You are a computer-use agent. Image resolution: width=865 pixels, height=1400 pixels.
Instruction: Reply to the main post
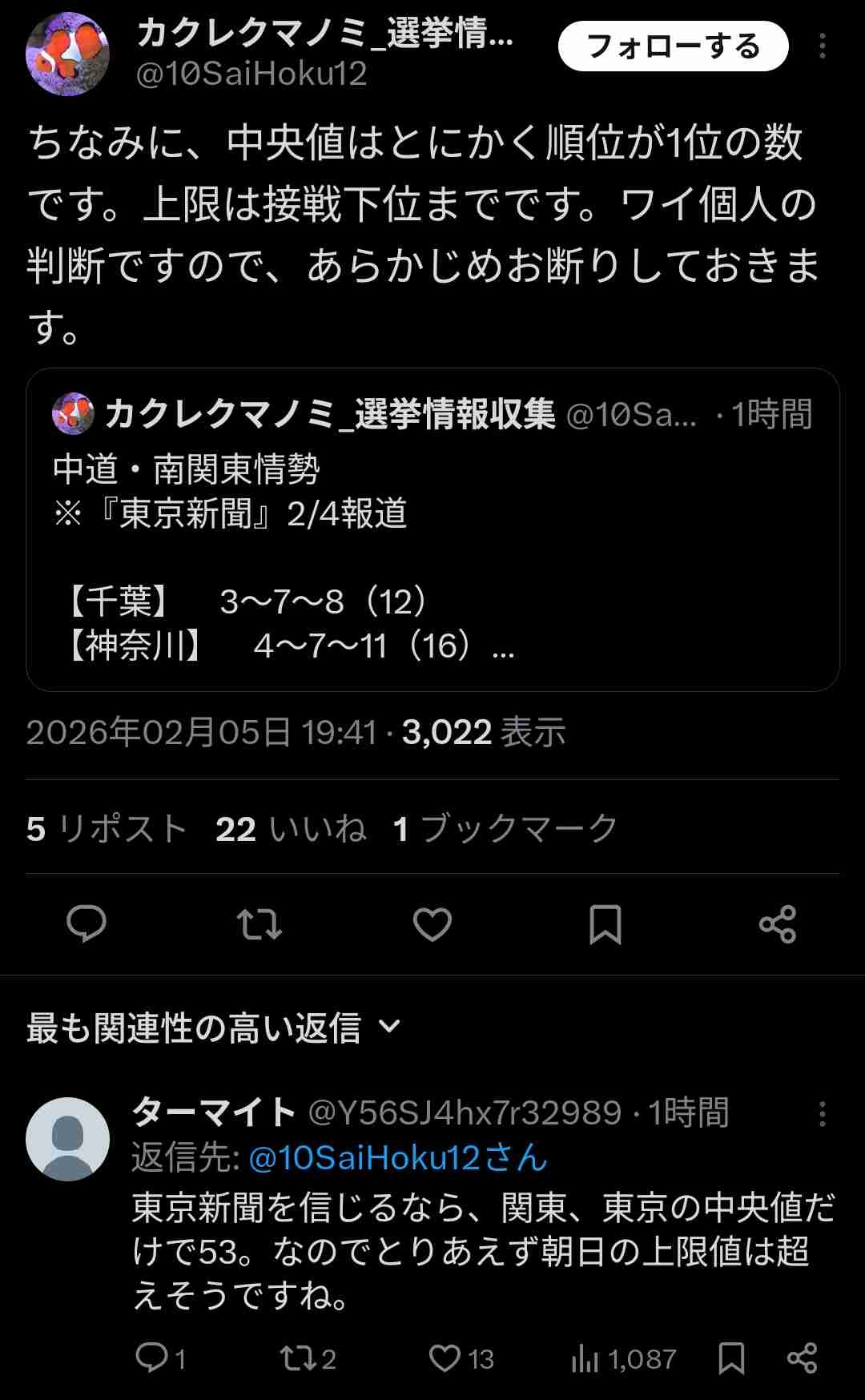86,924
